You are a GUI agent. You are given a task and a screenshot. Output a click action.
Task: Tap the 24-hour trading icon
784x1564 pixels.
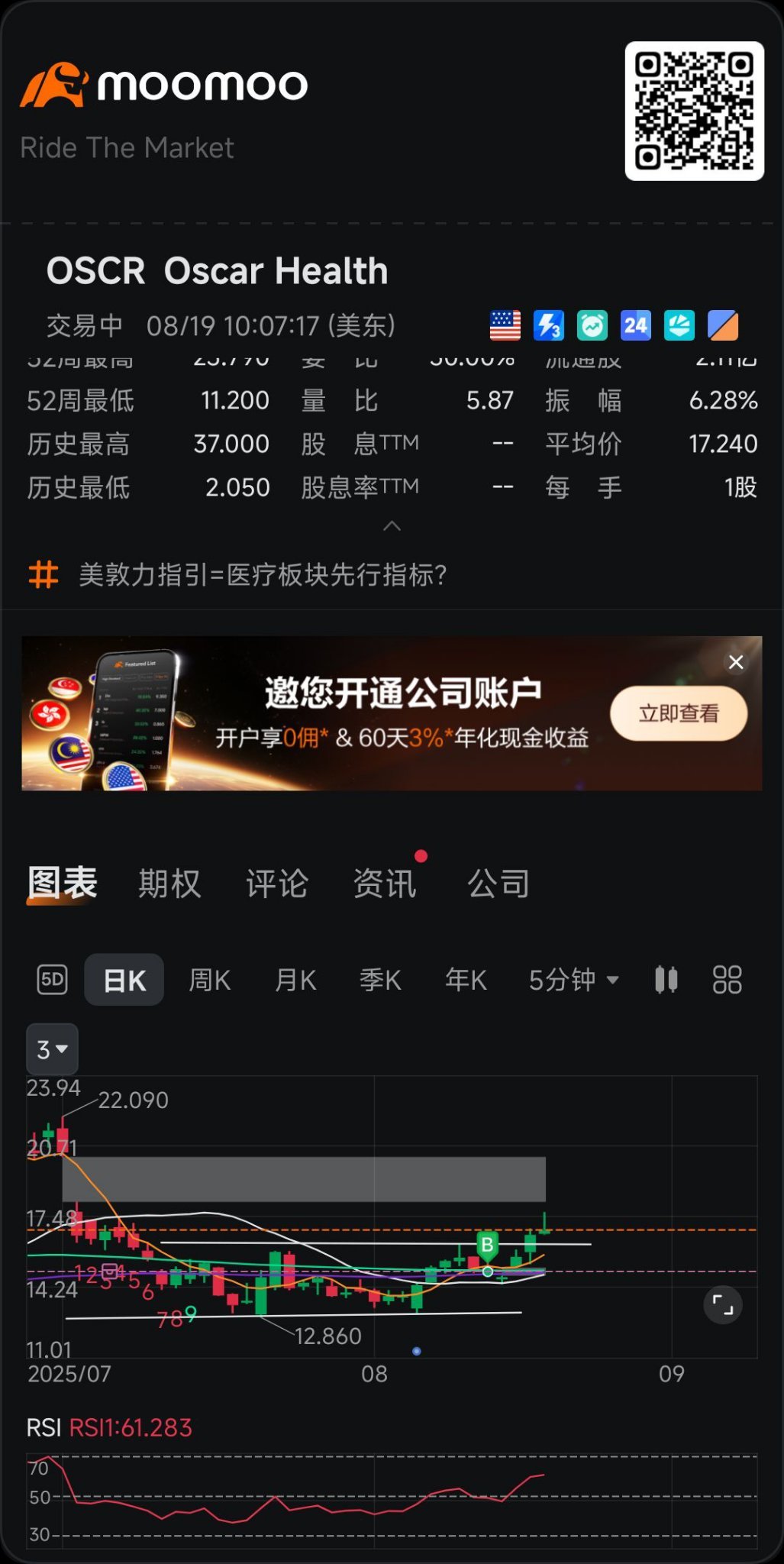635,325
